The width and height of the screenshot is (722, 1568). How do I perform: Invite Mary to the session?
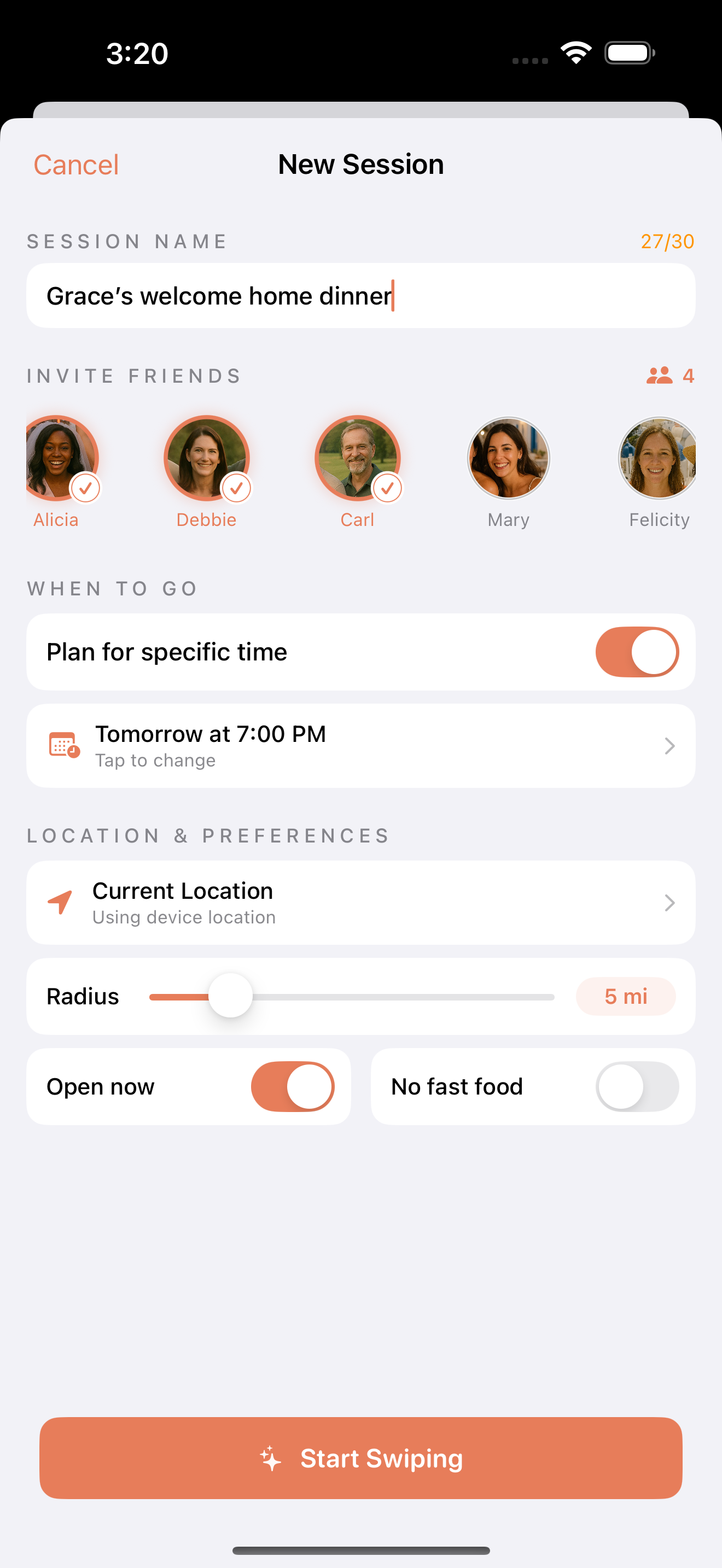pos(508,458)
